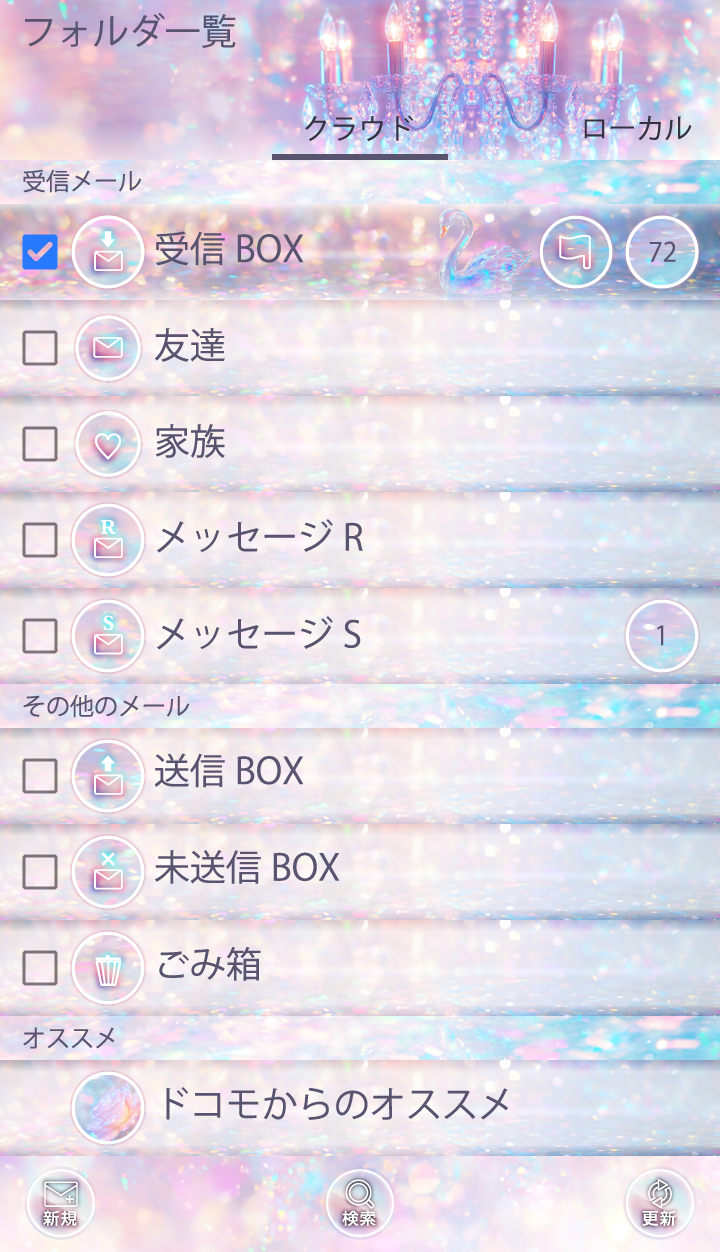
Task: Tick the 家族 folder checkbox
Action: (x=40, y=444)
